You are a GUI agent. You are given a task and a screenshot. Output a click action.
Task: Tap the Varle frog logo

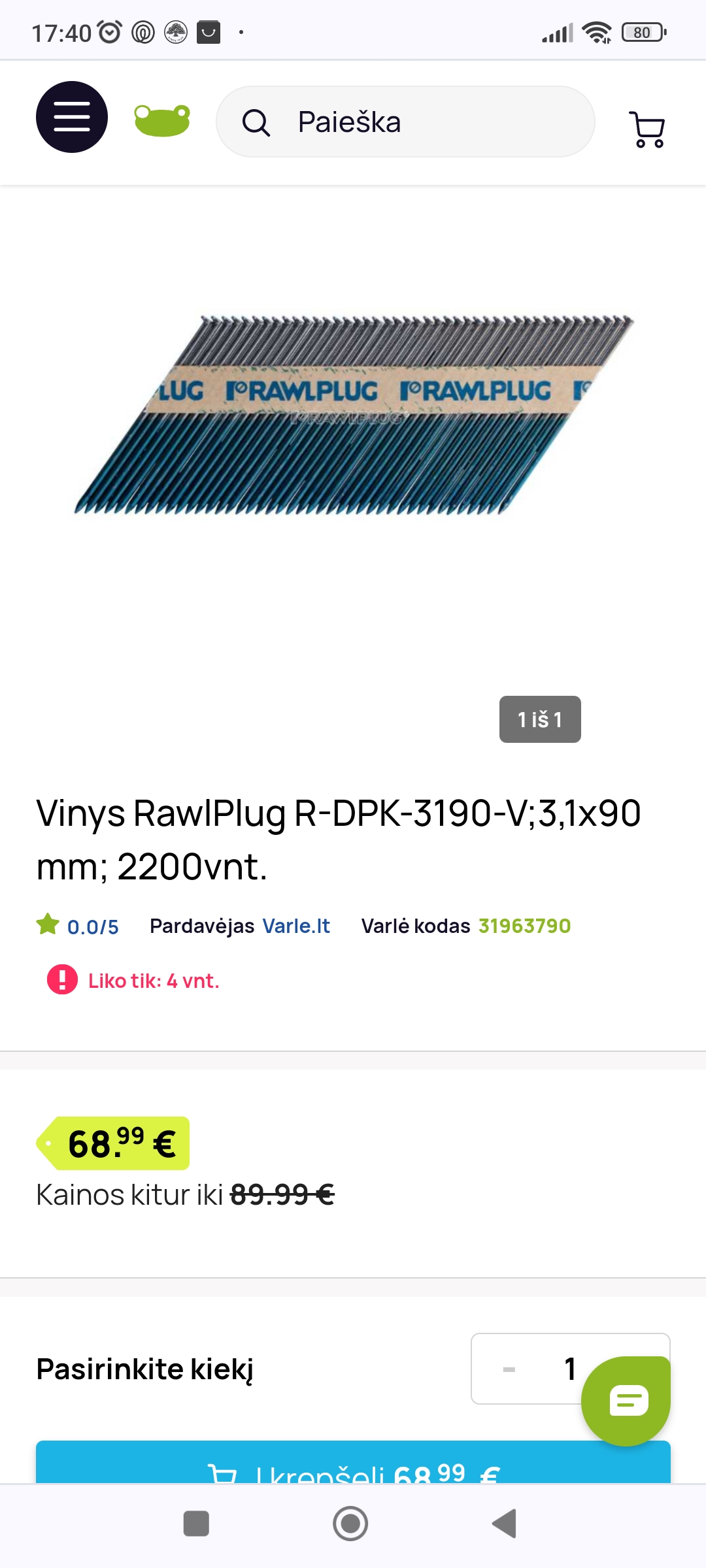(x=161, y=120)
